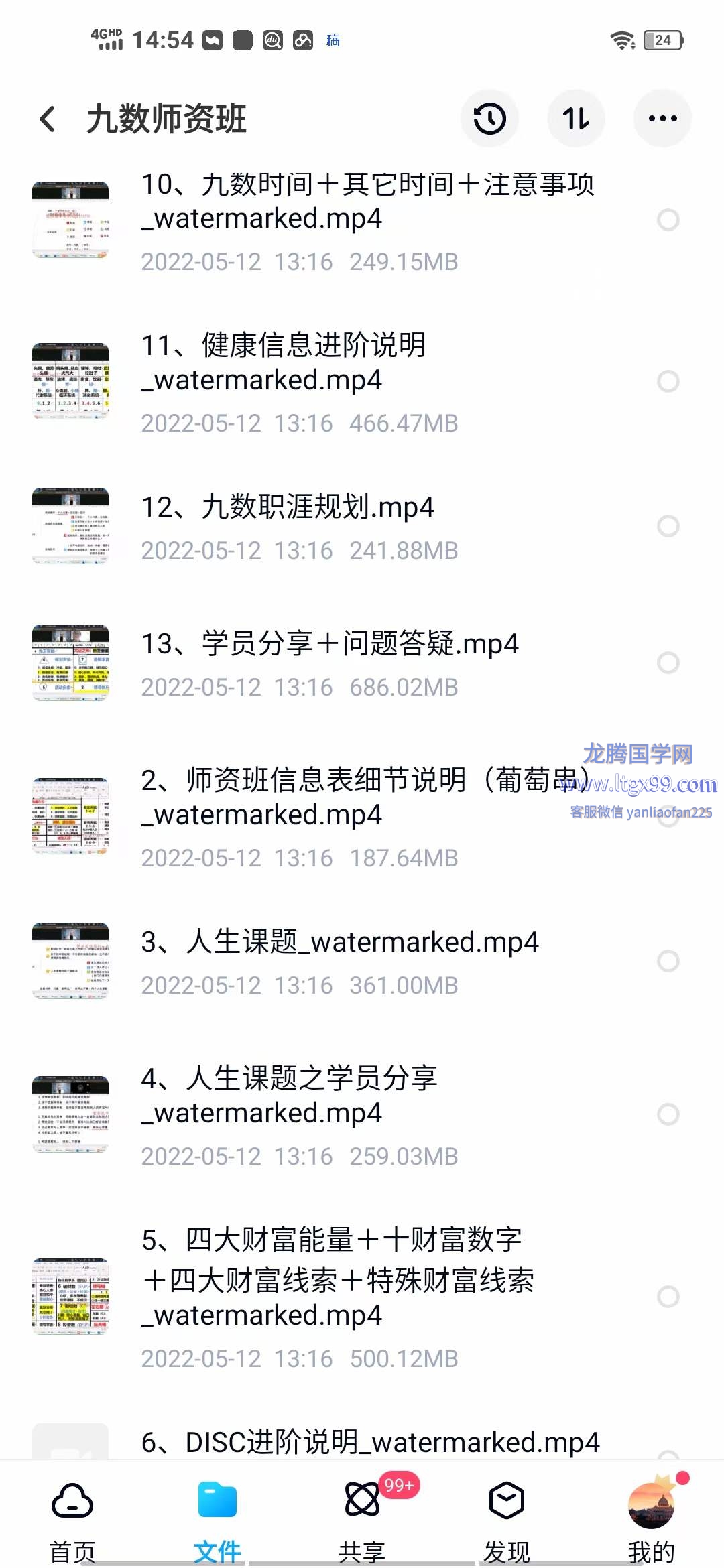The height and width of the screenshot is (1568, 724).
Task: Open video 12、九数职涯规划.mp4
Action: (288, 507)
